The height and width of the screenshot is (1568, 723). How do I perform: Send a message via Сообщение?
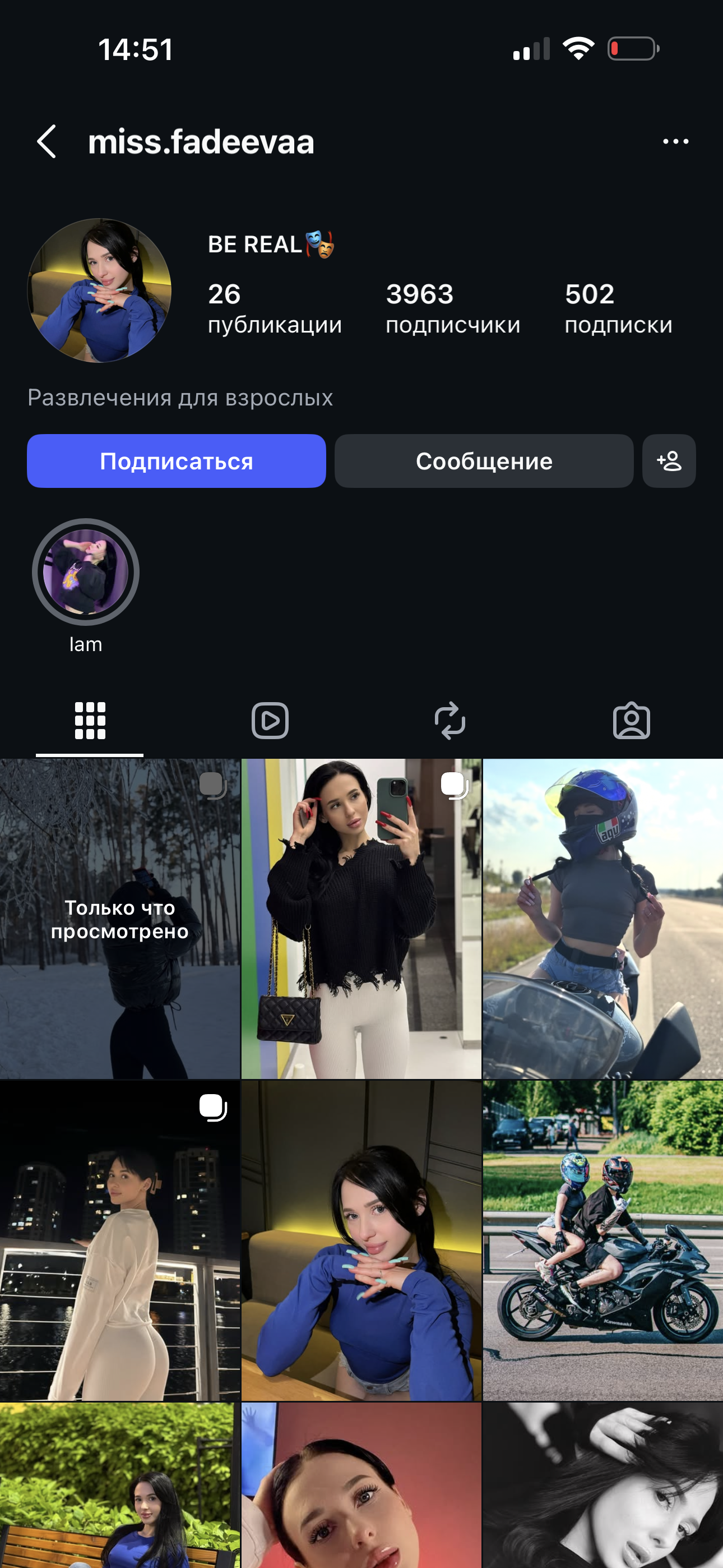[484, 461]
